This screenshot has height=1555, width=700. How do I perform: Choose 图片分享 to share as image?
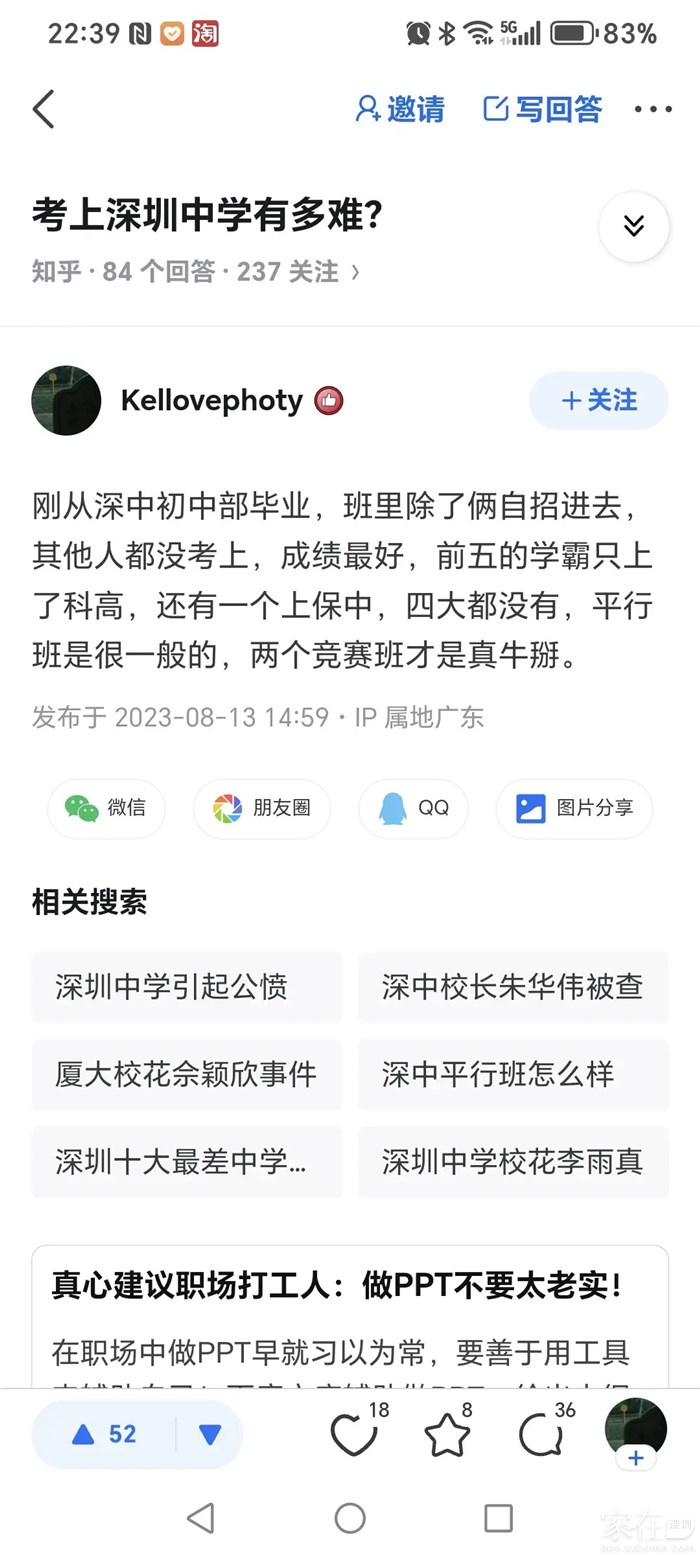click(x=574, y=808)
